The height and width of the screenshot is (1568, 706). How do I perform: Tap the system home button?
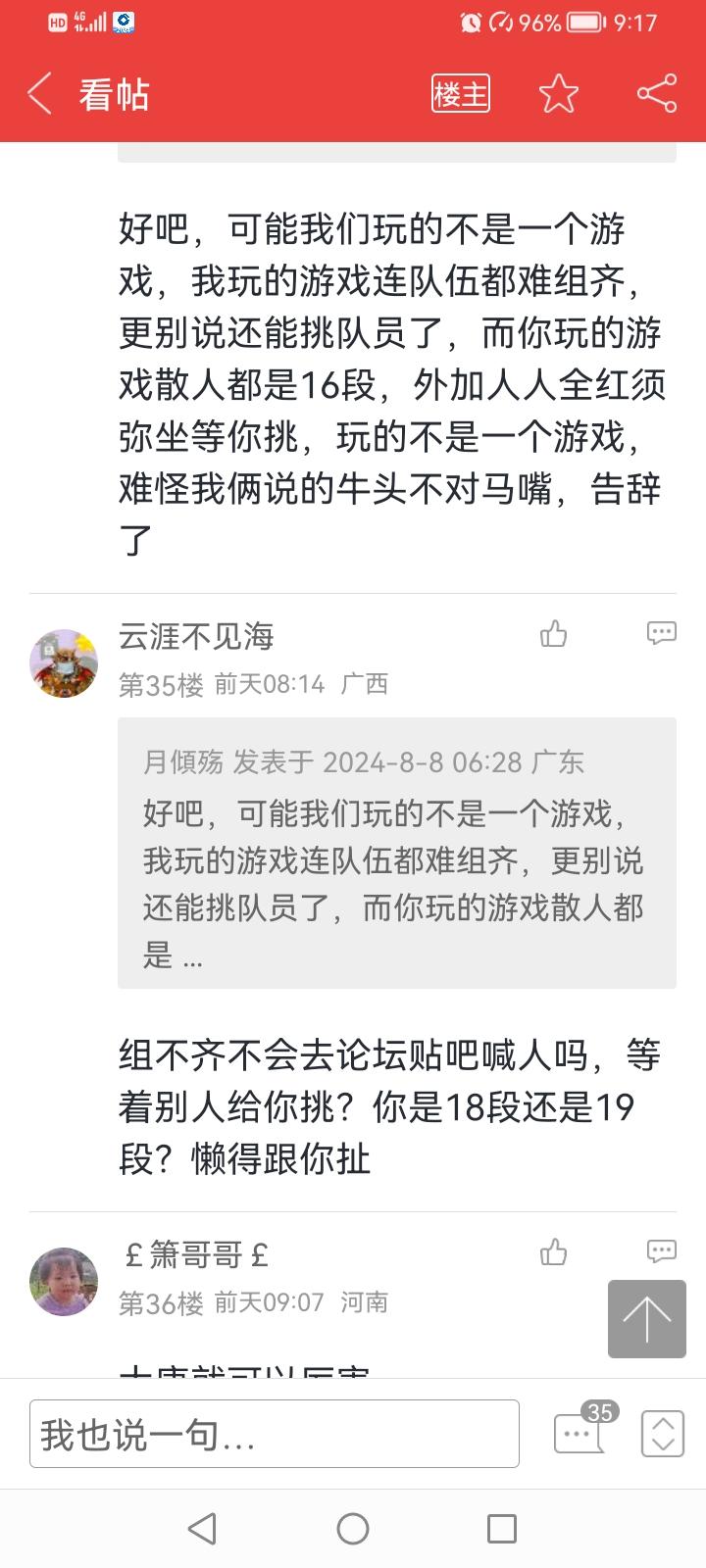click(x=353, y=1529)
